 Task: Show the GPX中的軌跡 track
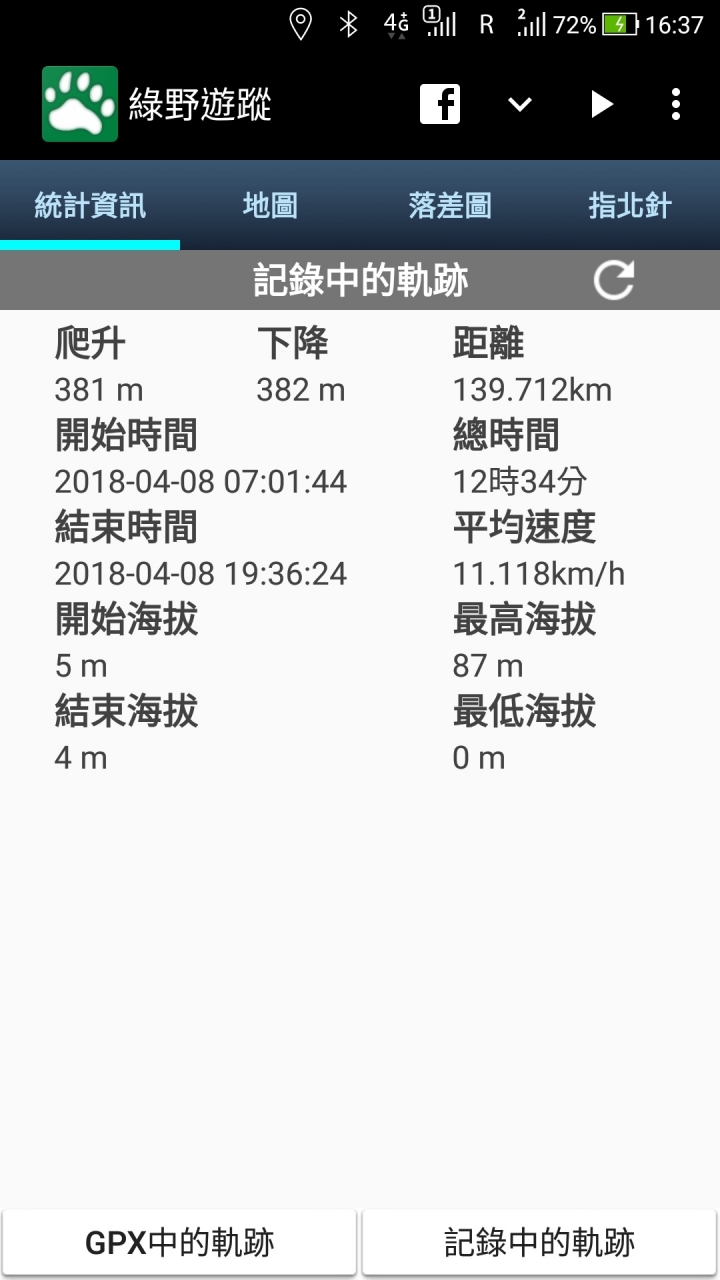click(180, 1243)
